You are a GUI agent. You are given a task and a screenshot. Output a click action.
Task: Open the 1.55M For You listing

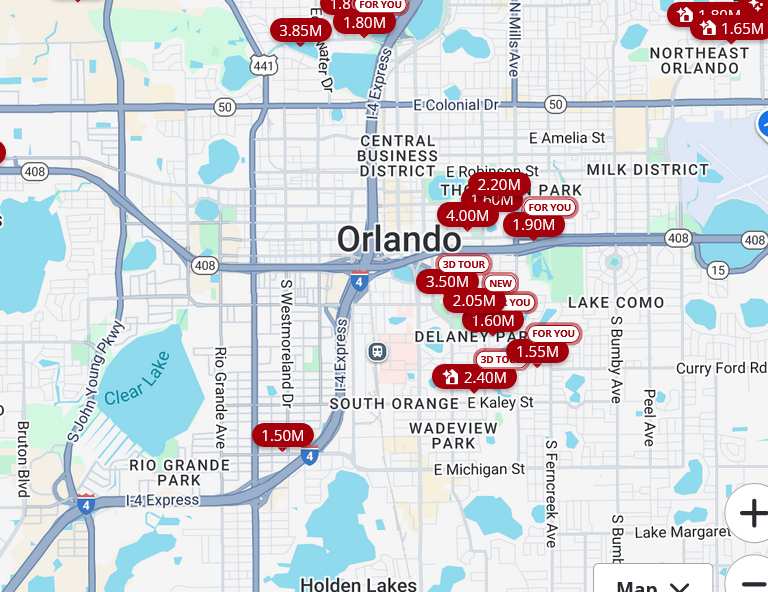click(x=538, y=351)
